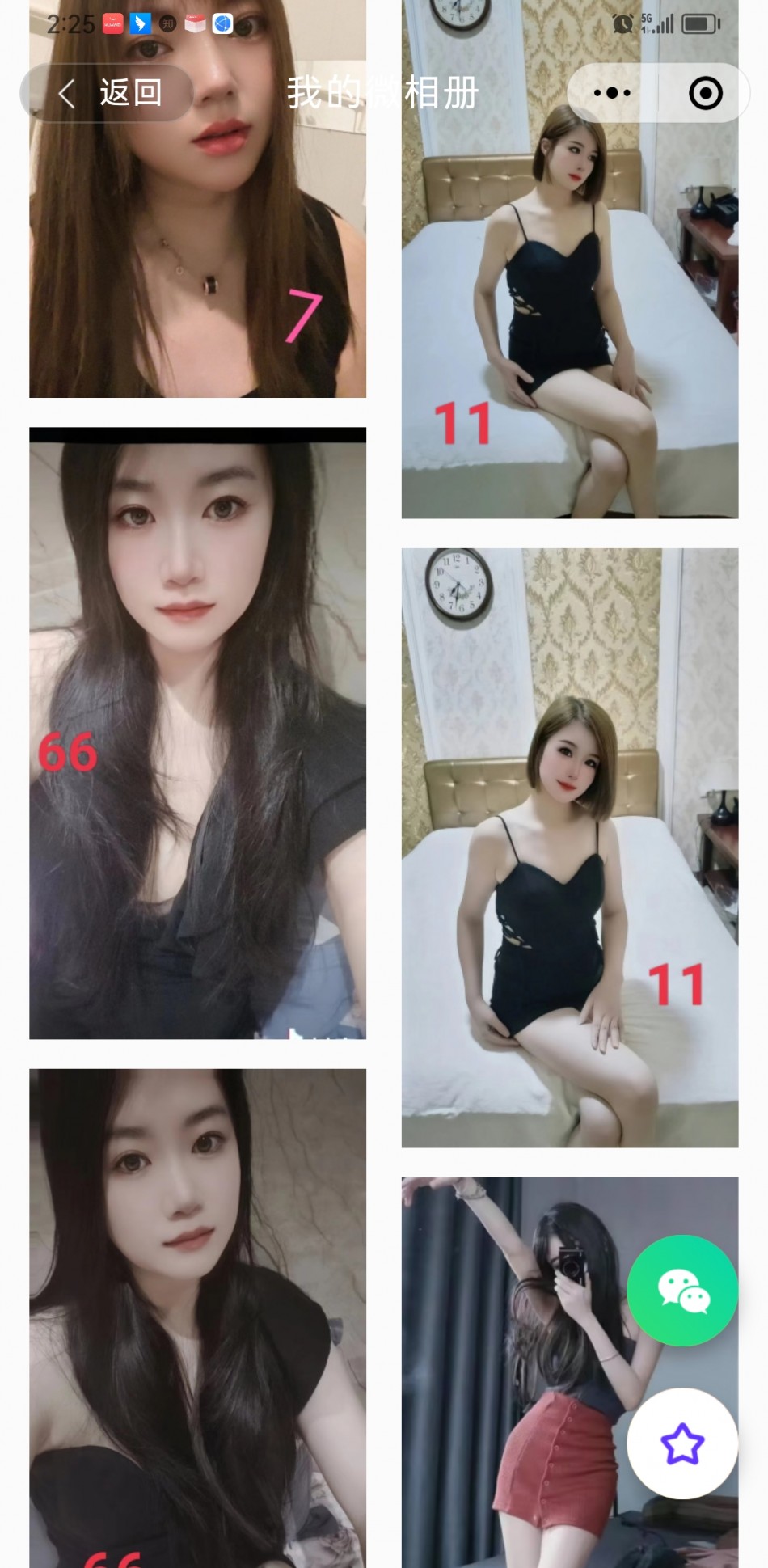Viewport: 768px width, 1568px height.
Task: Open the photo with 11 at lower right
Action: pyautogui.click(x=569, y=847)
